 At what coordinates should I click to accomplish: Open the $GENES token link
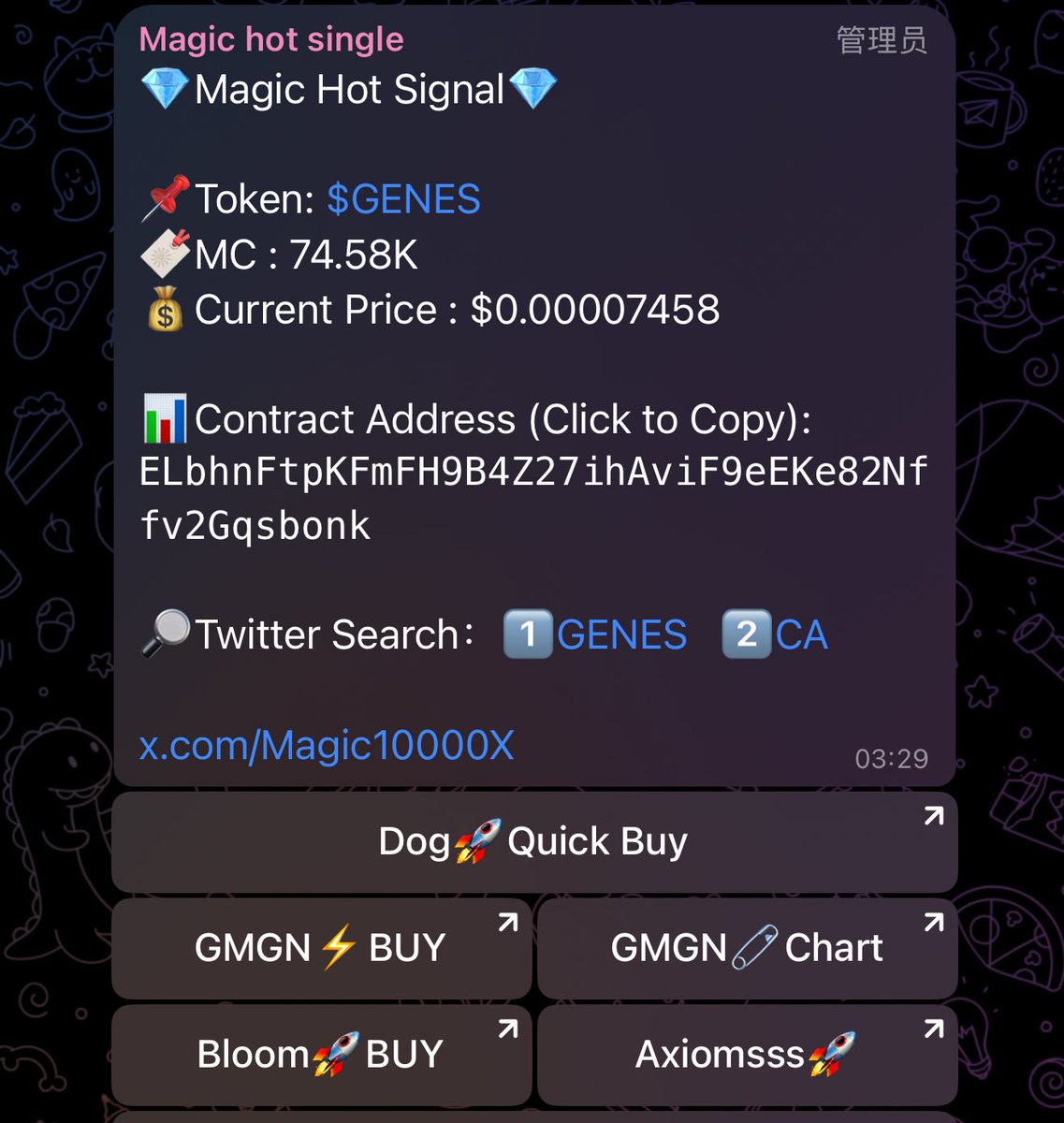click(403, 199)
